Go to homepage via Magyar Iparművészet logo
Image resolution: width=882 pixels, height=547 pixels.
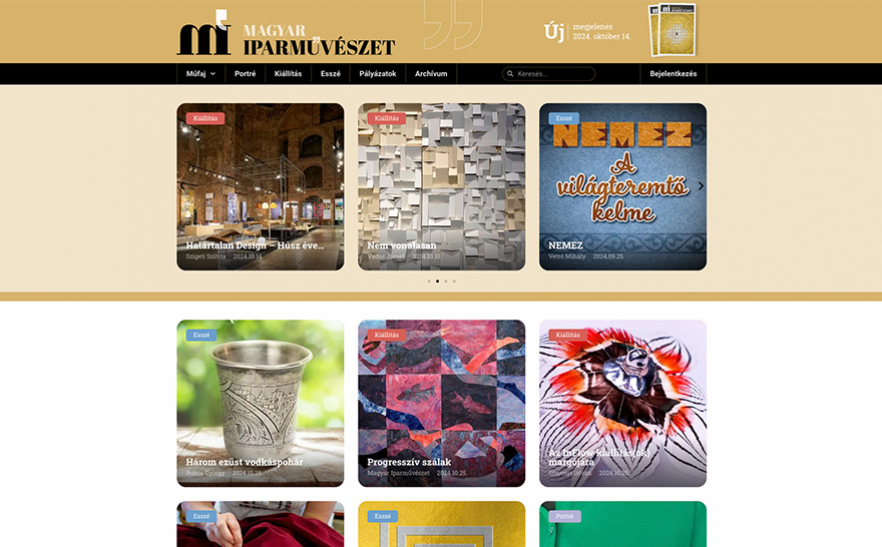285,33
